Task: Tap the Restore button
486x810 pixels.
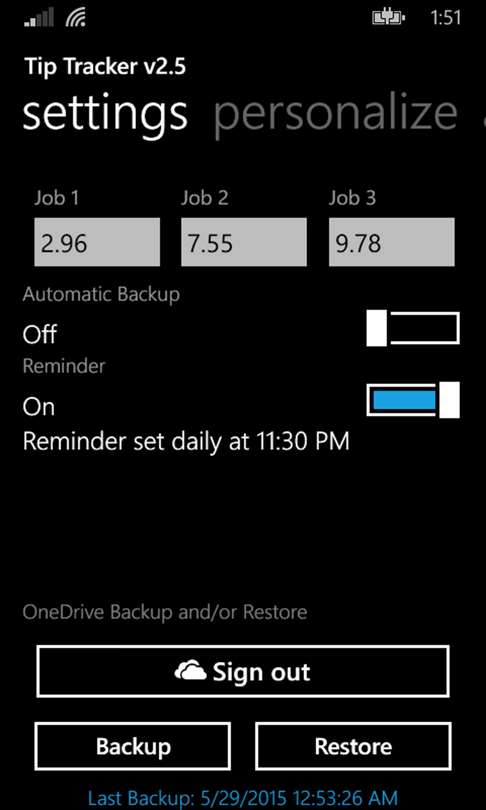Action: (353, 746)
